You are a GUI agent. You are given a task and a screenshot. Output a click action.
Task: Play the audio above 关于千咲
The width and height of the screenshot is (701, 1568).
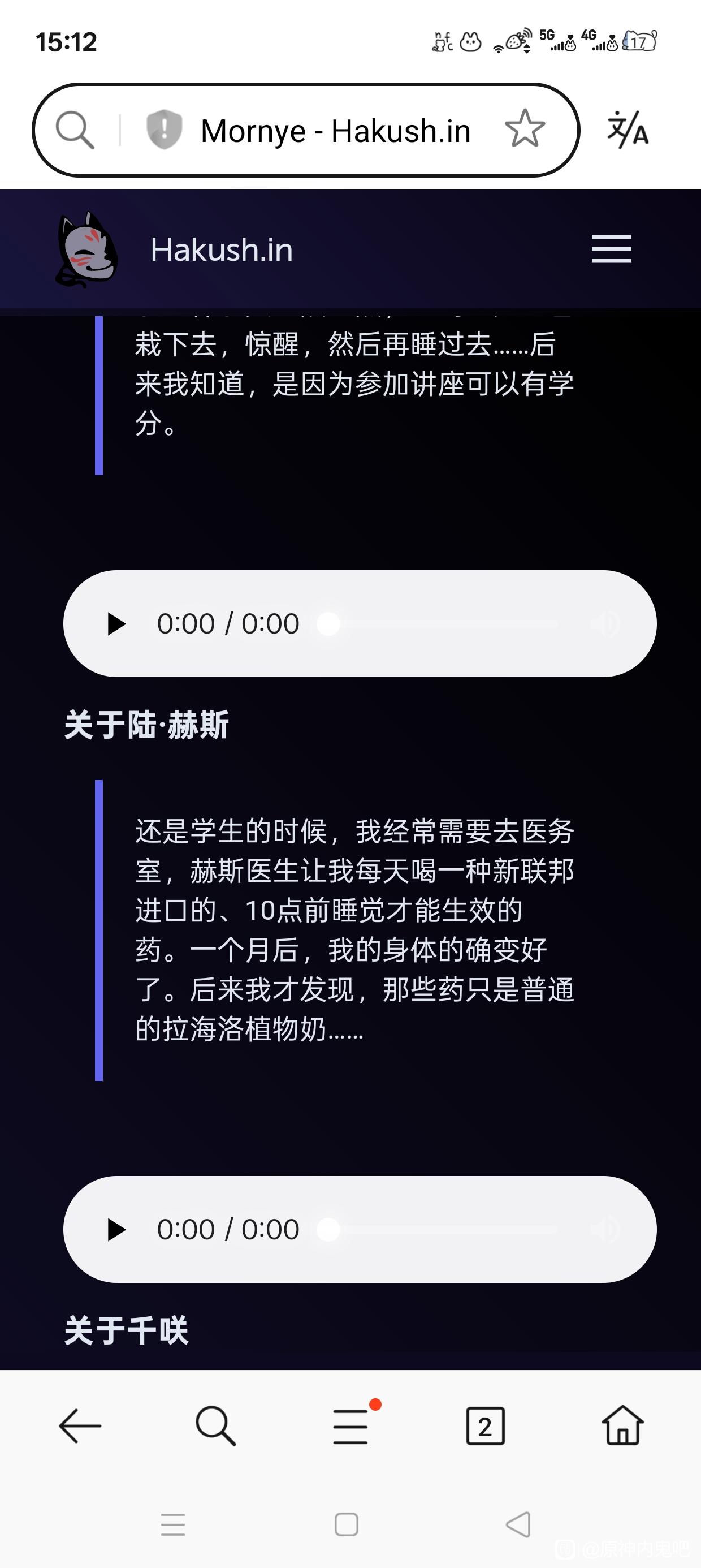[x=116, y=1230]
